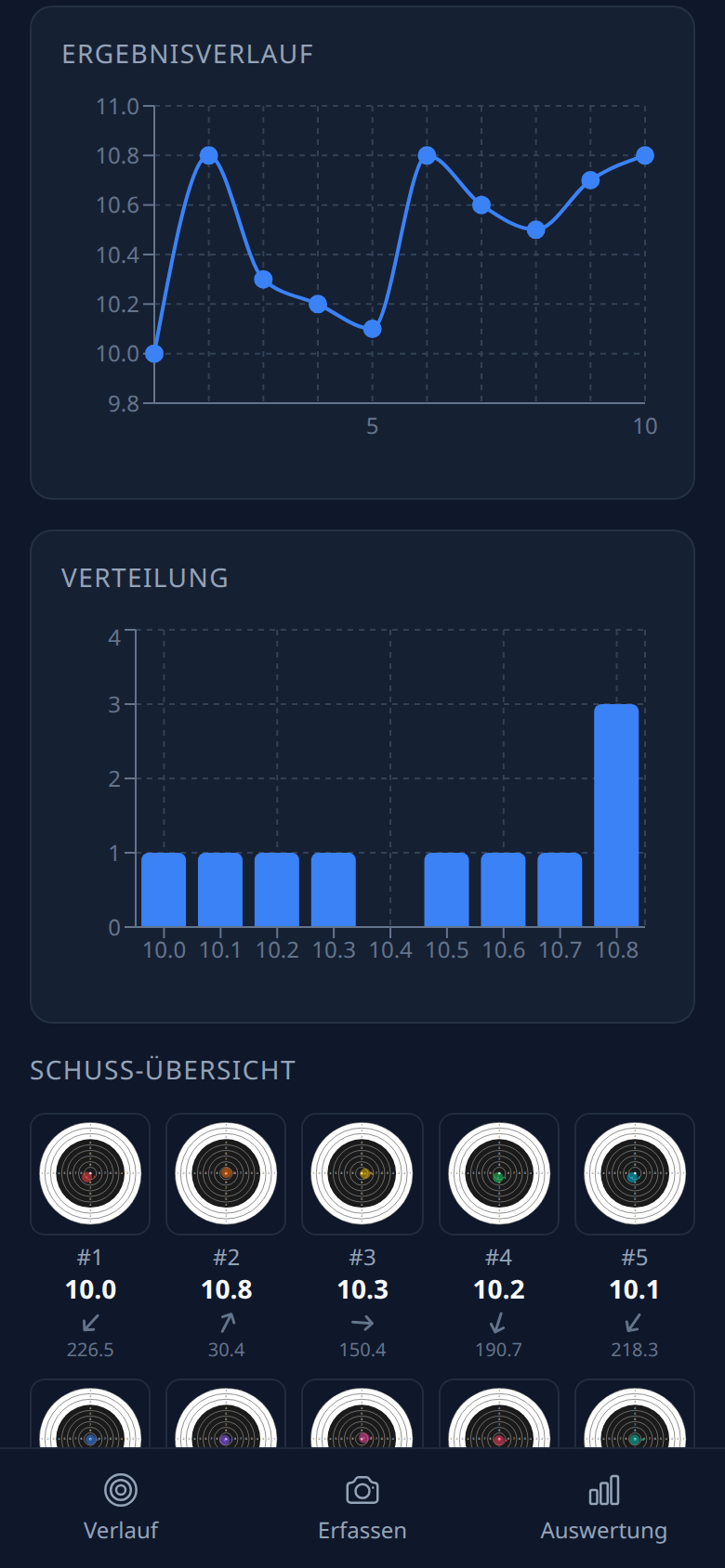Select the shot #3 target card
The image size is (725, 1568).
pos(362,1174)
